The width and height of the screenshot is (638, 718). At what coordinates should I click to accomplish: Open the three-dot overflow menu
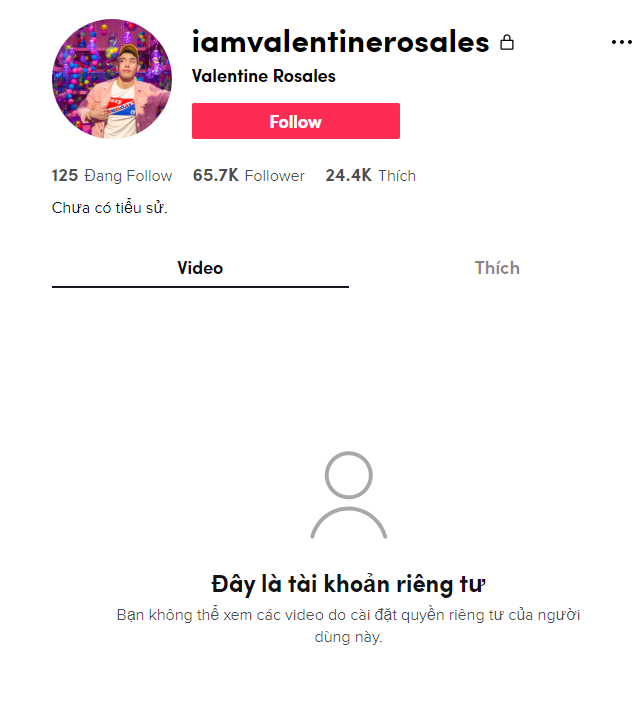tap(621, 42)
